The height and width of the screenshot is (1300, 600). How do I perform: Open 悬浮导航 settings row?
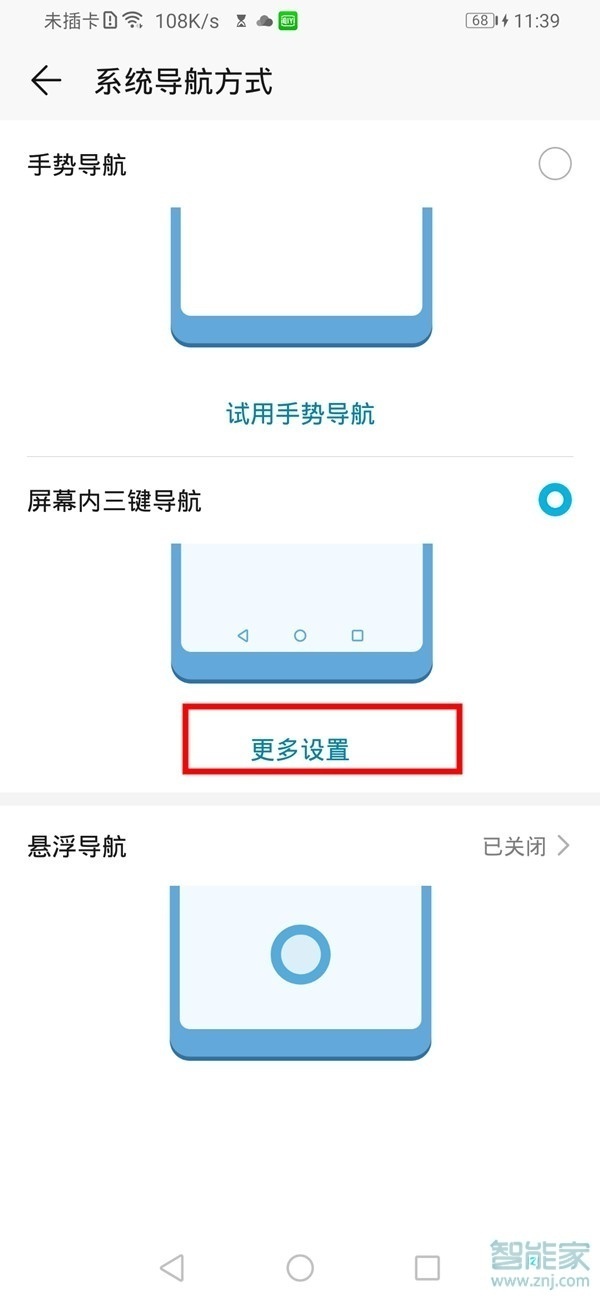300,847
